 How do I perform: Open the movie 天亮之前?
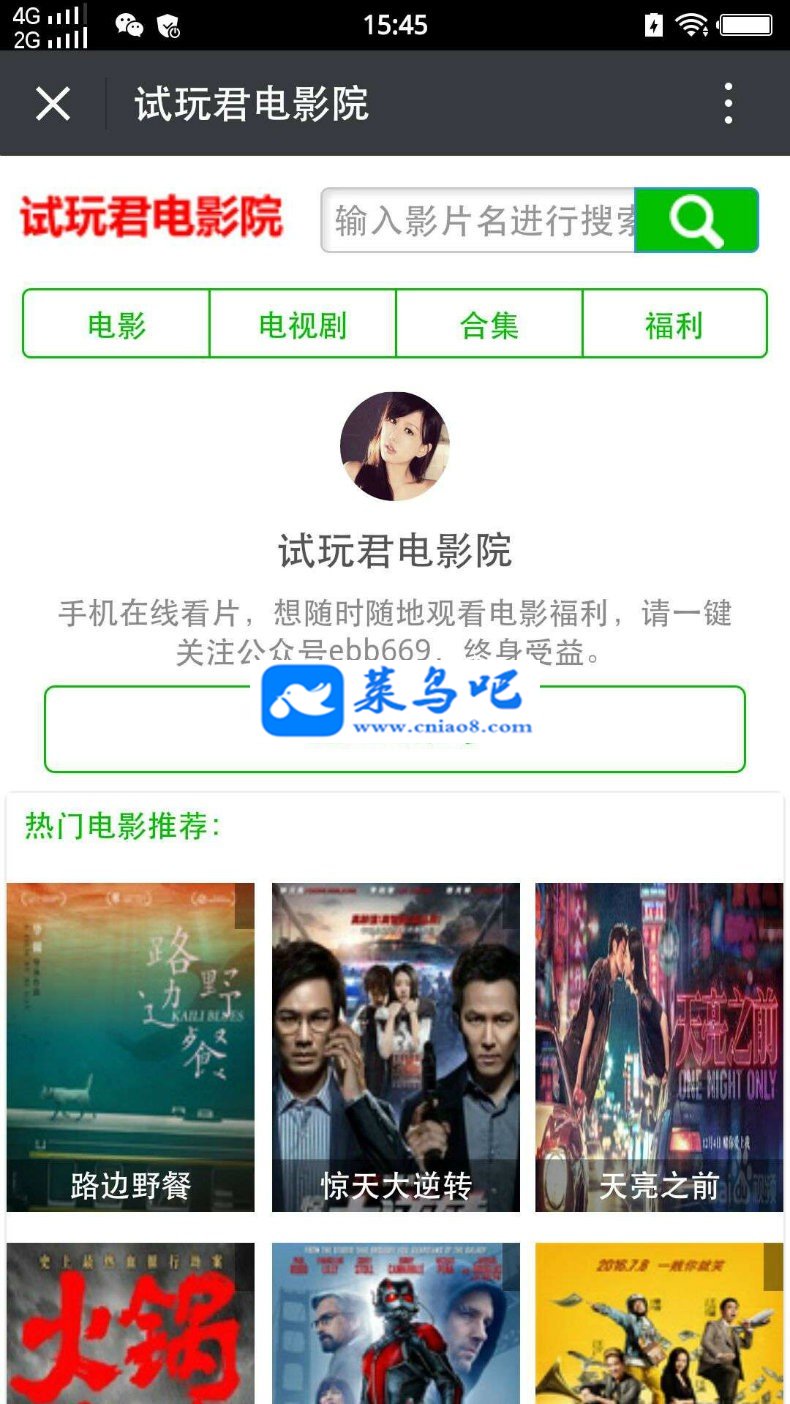659,1047
